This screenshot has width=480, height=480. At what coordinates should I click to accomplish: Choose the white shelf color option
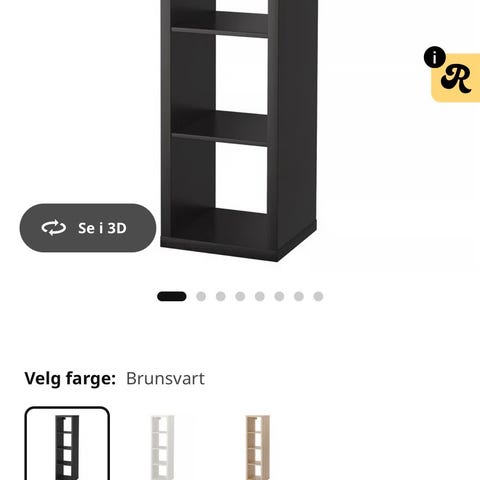162,447
